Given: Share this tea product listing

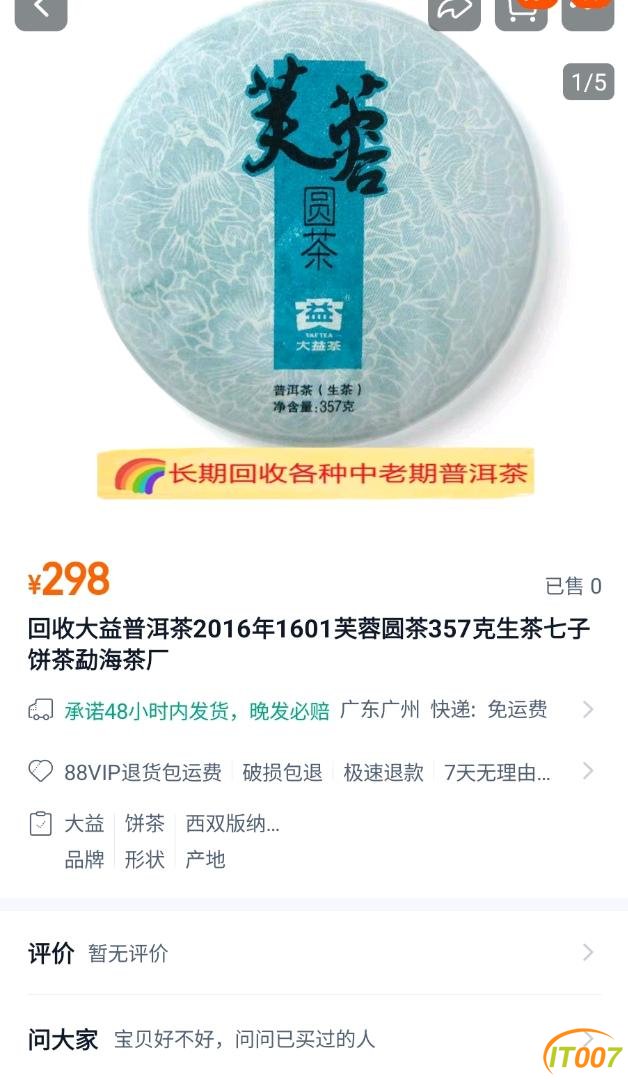Looking at the screenshot, I should pyautogui.click(x=454, y=10).
